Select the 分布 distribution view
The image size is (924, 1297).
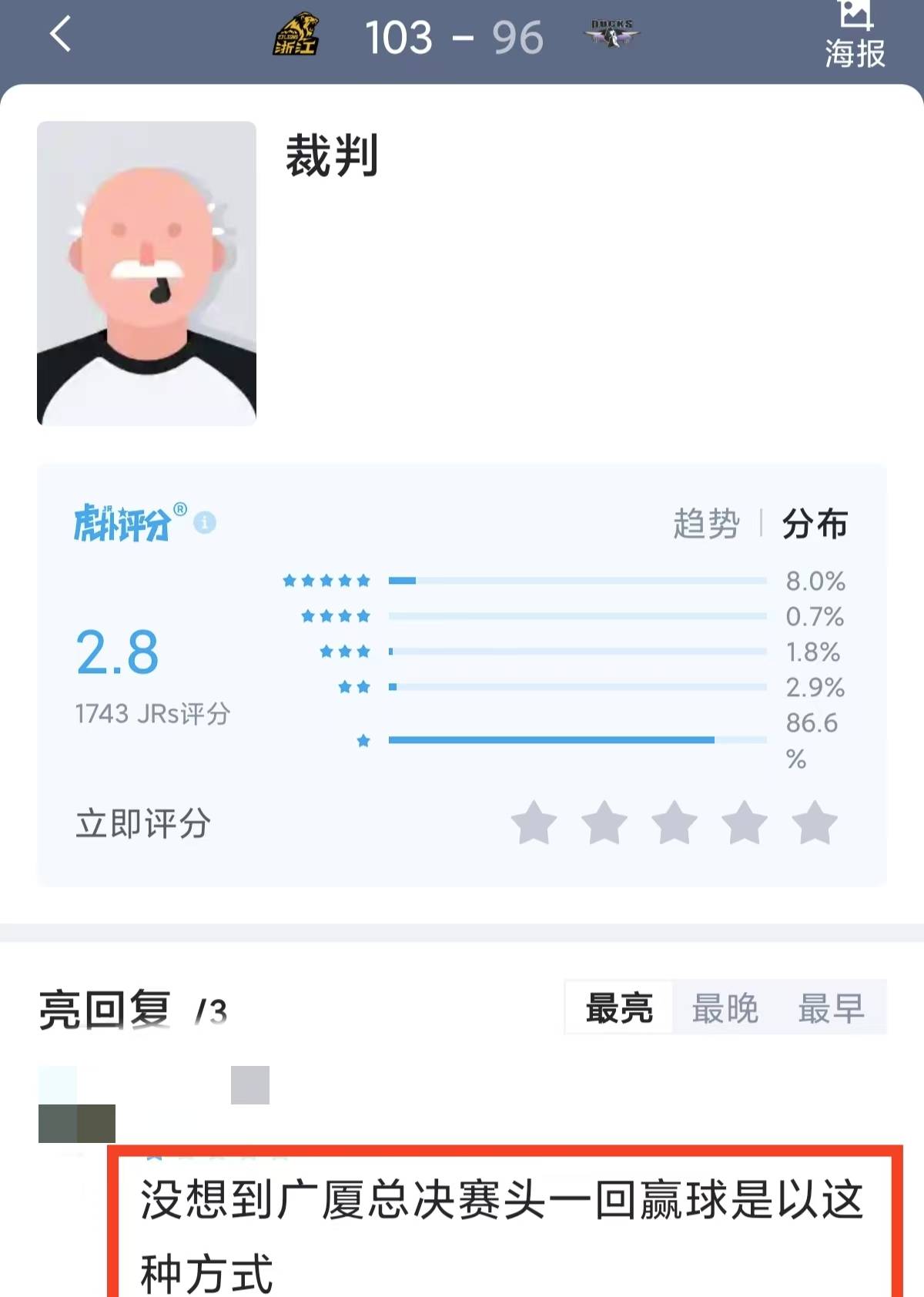pyautogui.click(x=815, y=524)
